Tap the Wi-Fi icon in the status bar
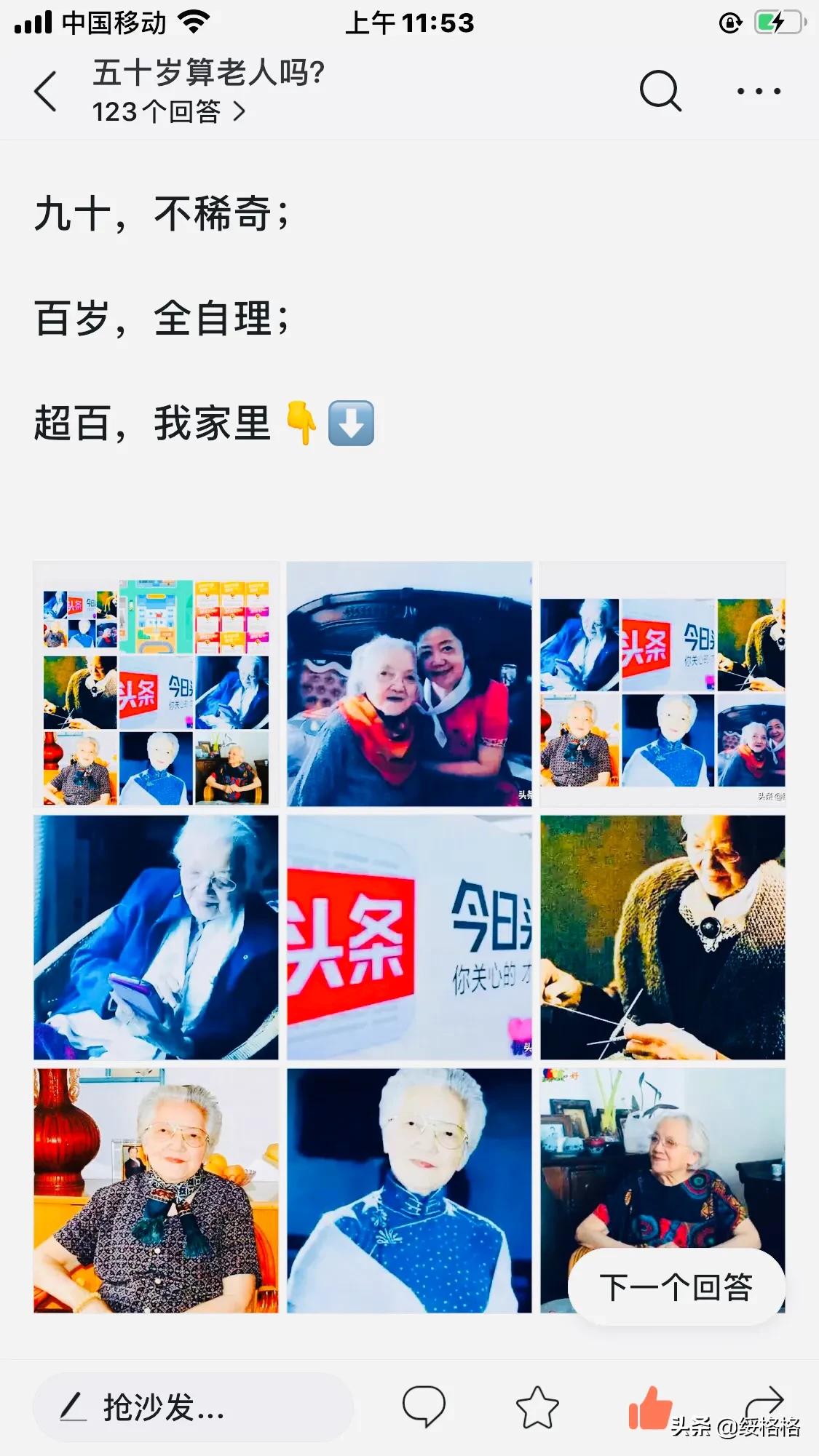The width and height of the screenshot is (819, 1456). point(195,20)
